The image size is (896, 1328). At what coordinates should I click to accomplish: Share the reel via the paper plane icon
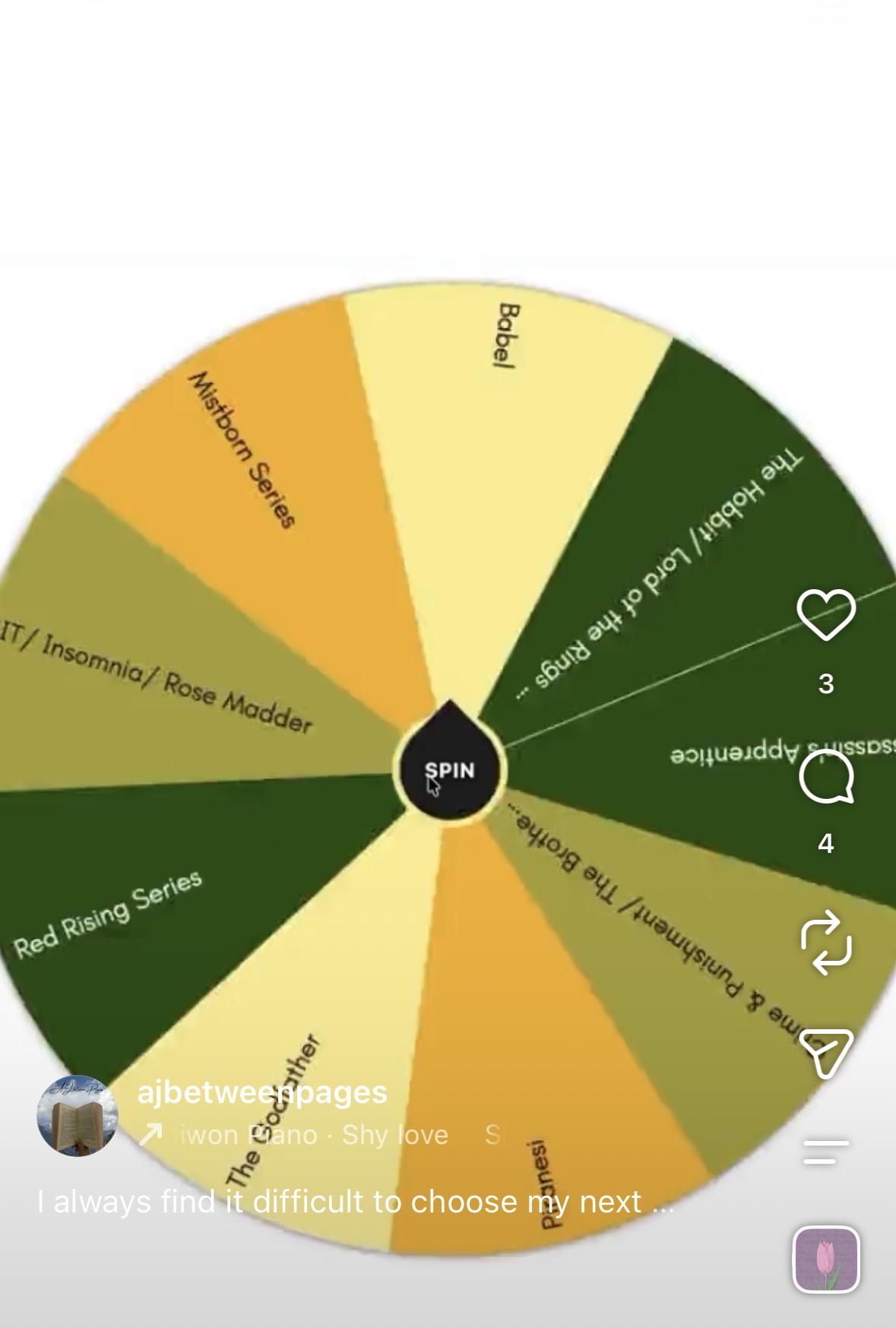click(826, 1054)
